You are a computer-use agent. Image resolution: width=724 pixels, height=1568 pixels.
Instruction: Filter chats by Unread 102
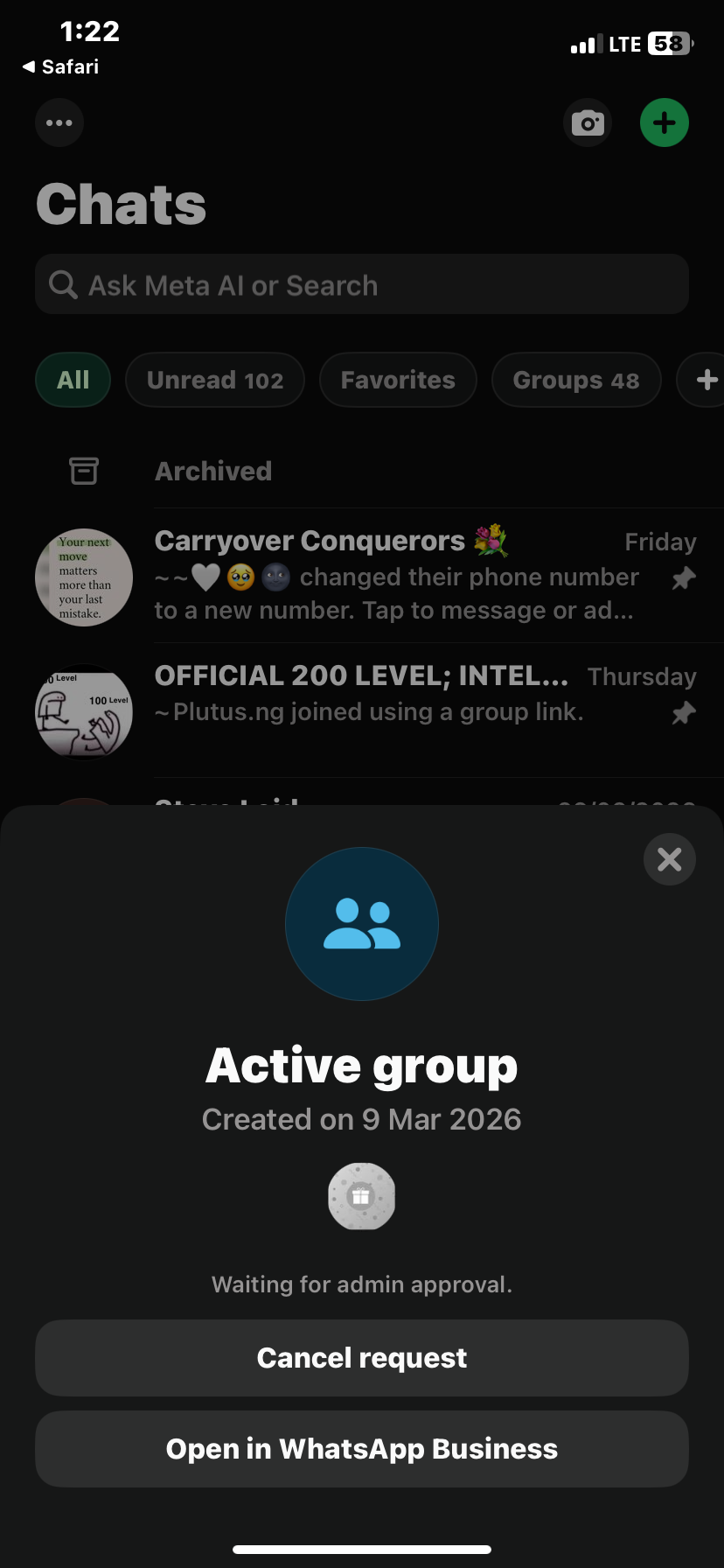pos(215,380)
